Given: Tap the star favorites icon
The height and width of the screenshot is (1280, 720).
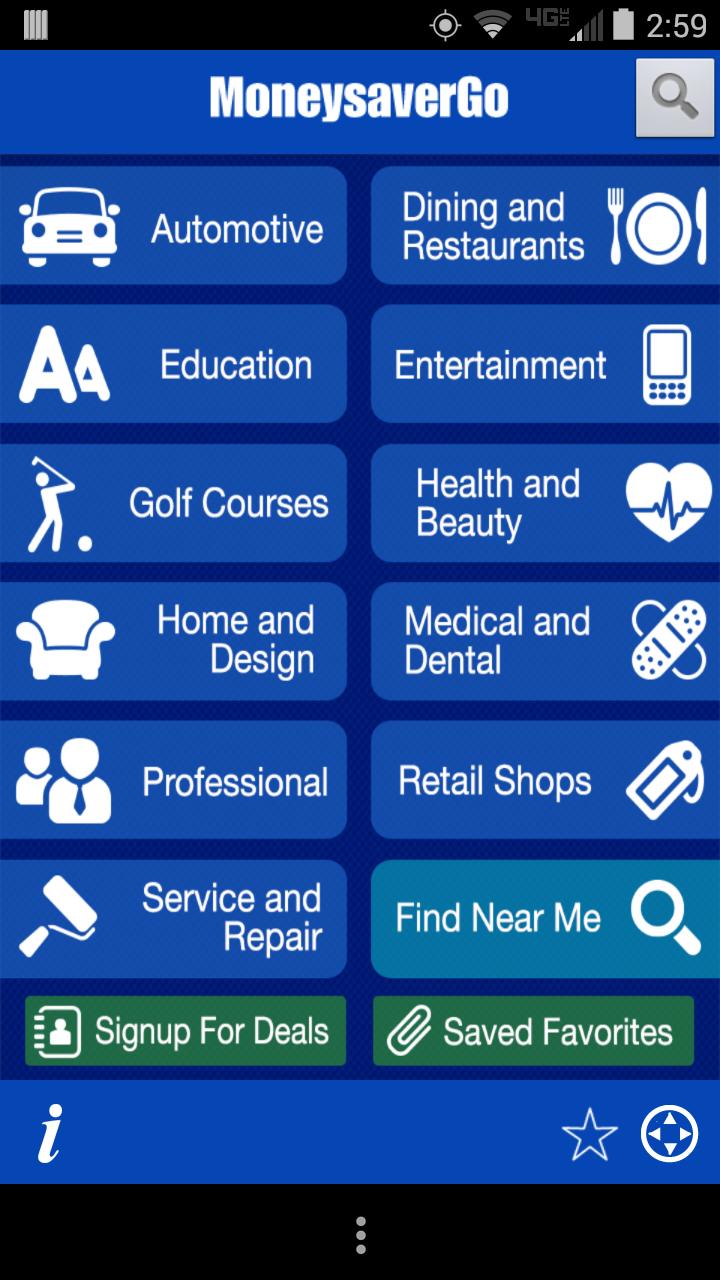Looking at the screenshot, I should 590,1134.
